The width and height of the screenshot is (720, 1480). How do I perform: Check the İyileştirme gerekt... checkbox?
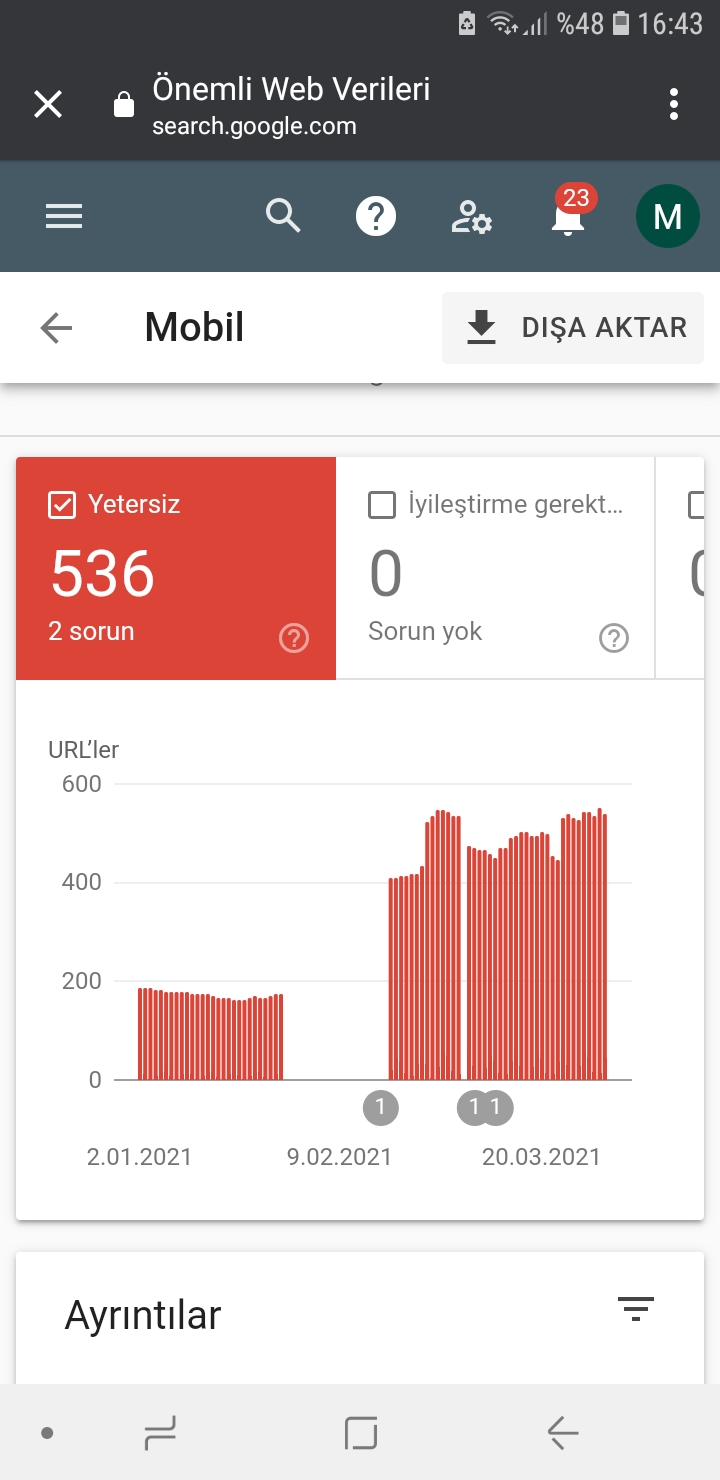382,505
